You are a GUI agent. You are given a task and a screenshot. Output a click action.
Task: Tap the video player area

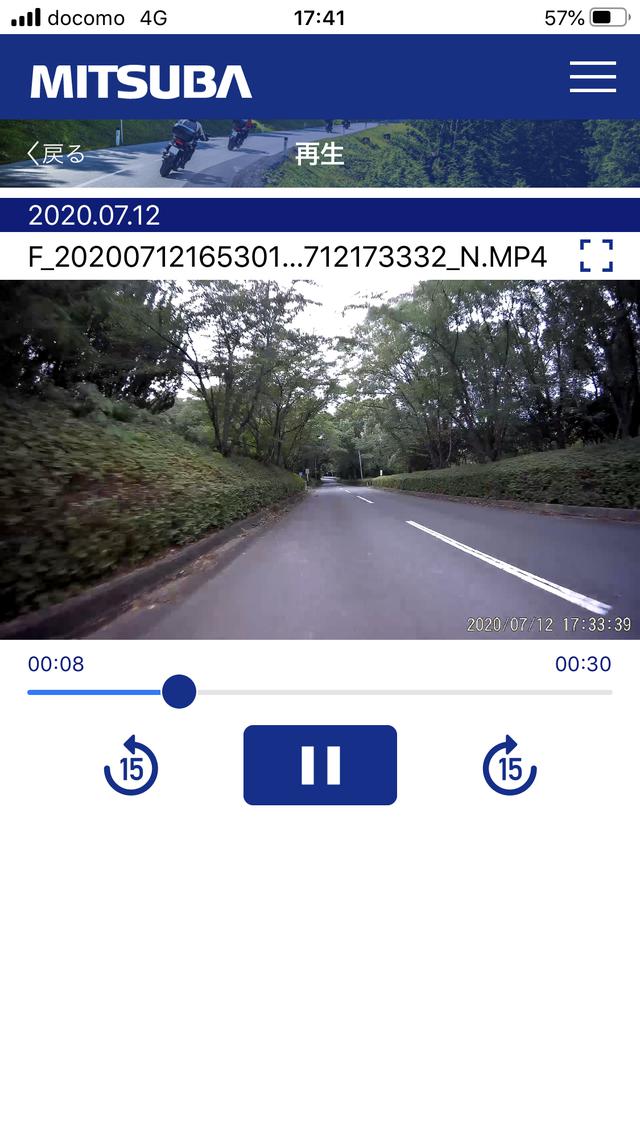pos(320,460)
